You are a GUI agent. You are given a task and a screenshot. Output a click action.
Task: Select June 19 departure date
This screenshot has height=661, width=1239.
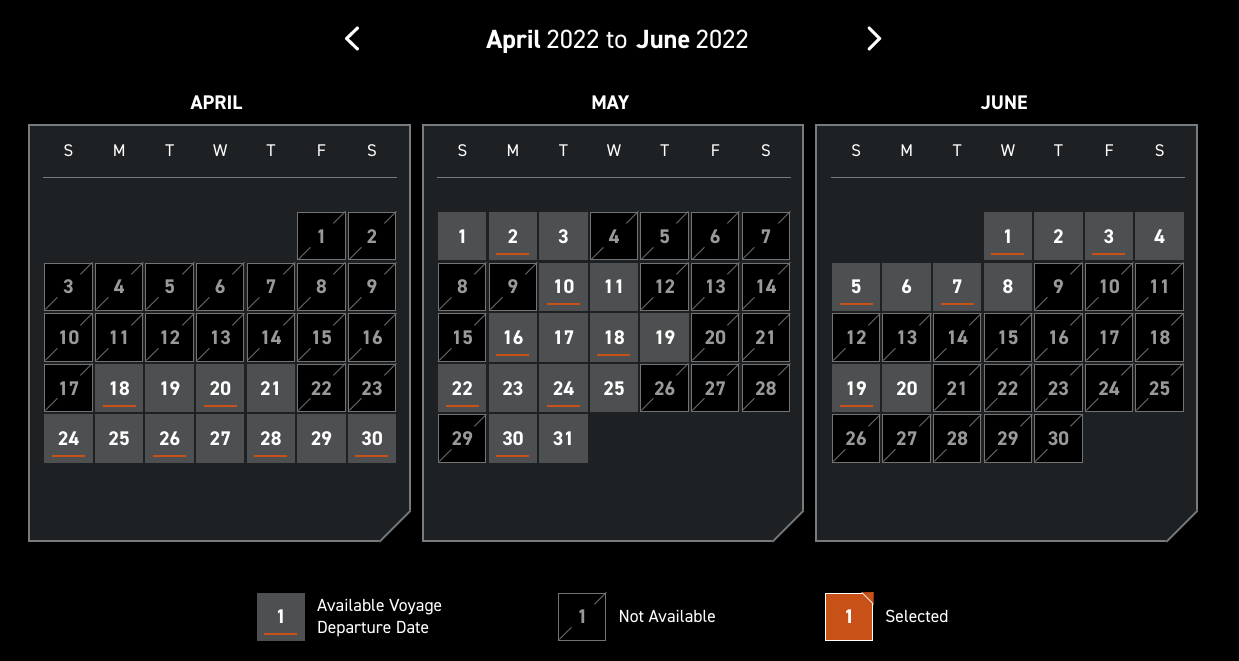tap(857, 388)
